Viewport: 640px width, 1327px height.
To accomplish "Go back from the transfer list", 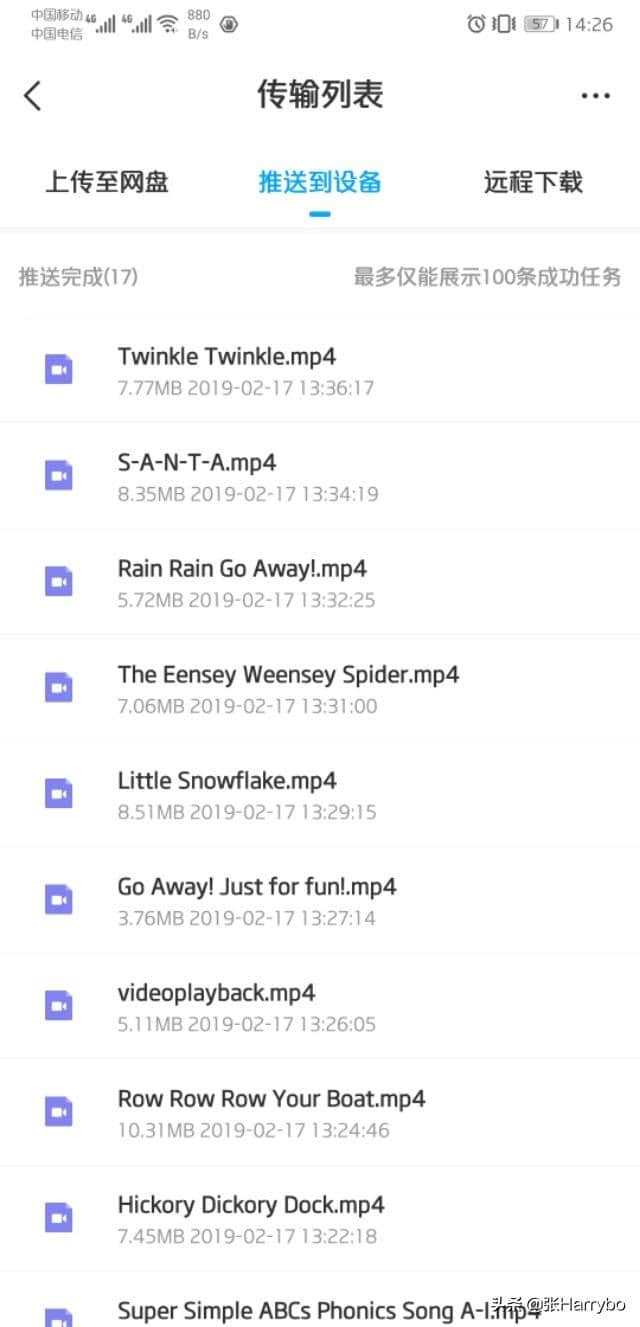I will [33, 96].
